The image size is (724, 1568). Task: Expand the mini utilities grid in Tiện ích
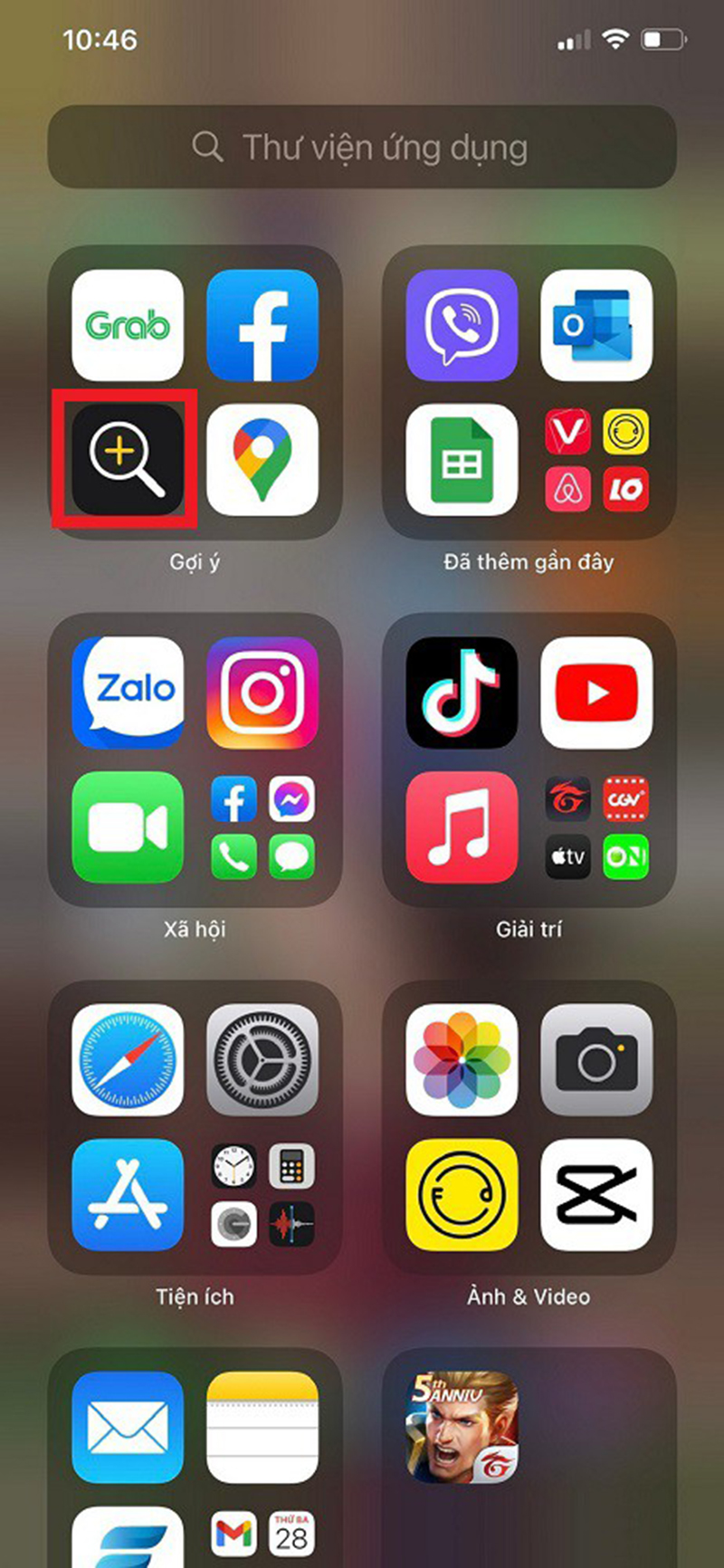pos(263,1196)
